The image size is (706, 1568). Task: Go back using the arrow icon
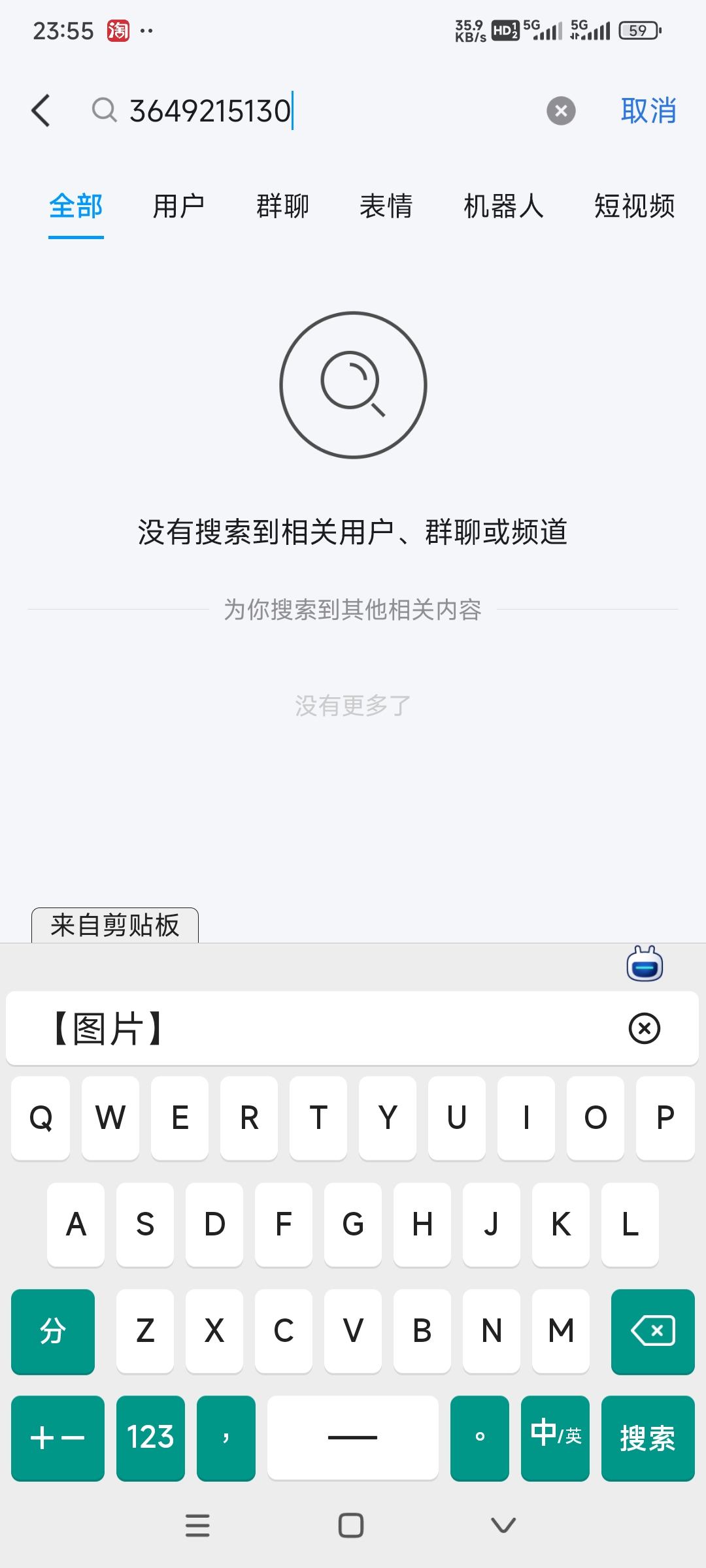point(41,110)
